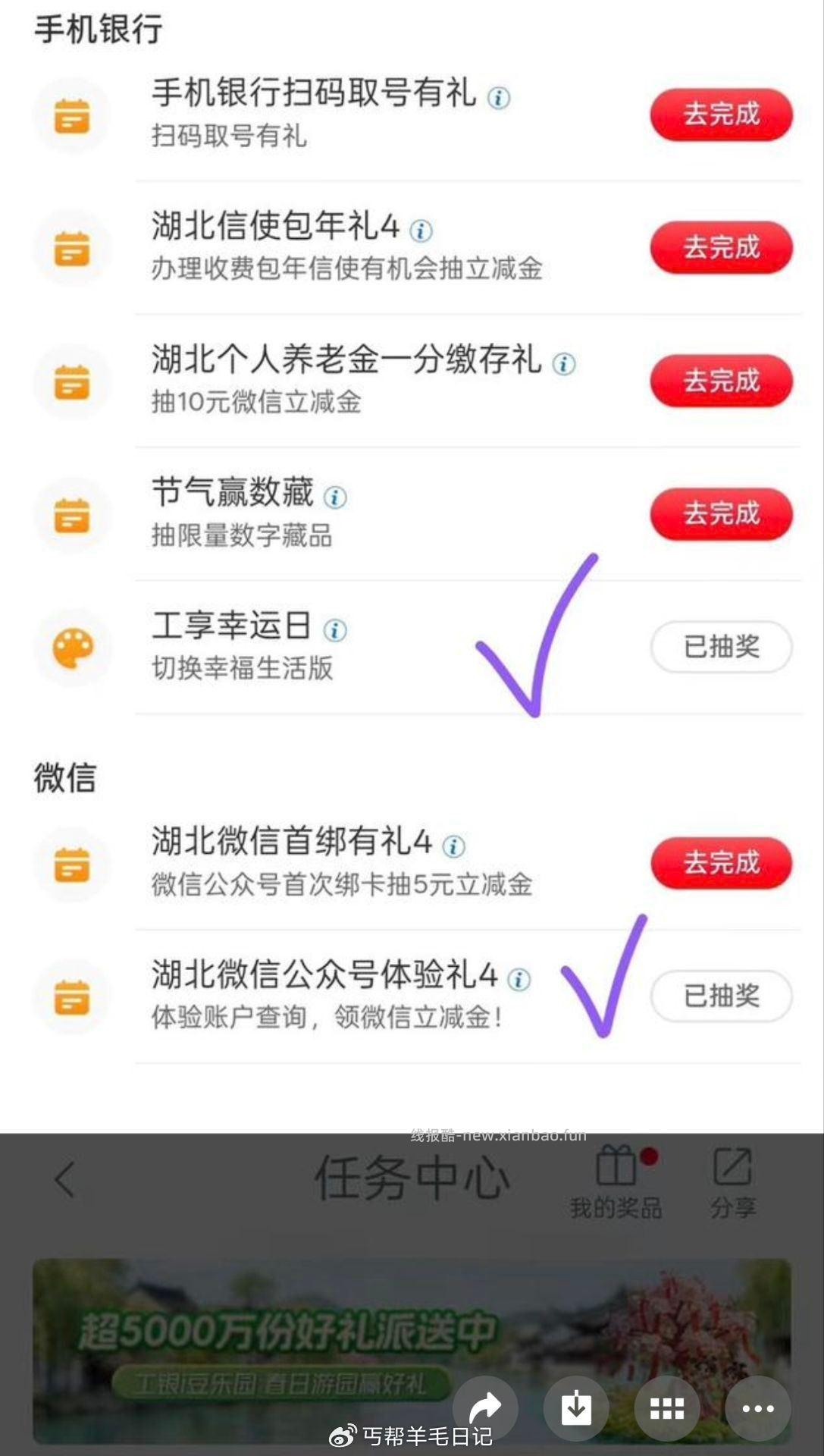
Task: Click 已抽奖 beside 工享幸运日
Action: pos(721,646)
